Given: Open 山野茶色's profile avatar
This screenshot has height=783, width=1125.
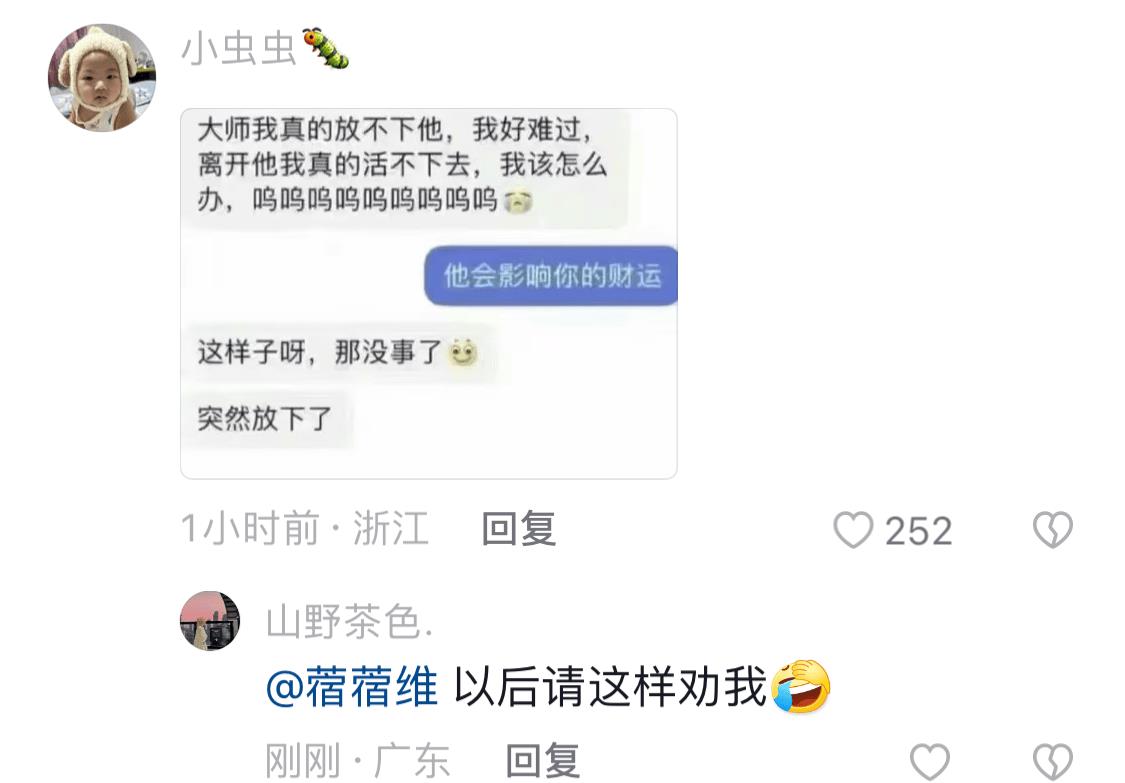Looking at the screenshot, I should (210, 621).
